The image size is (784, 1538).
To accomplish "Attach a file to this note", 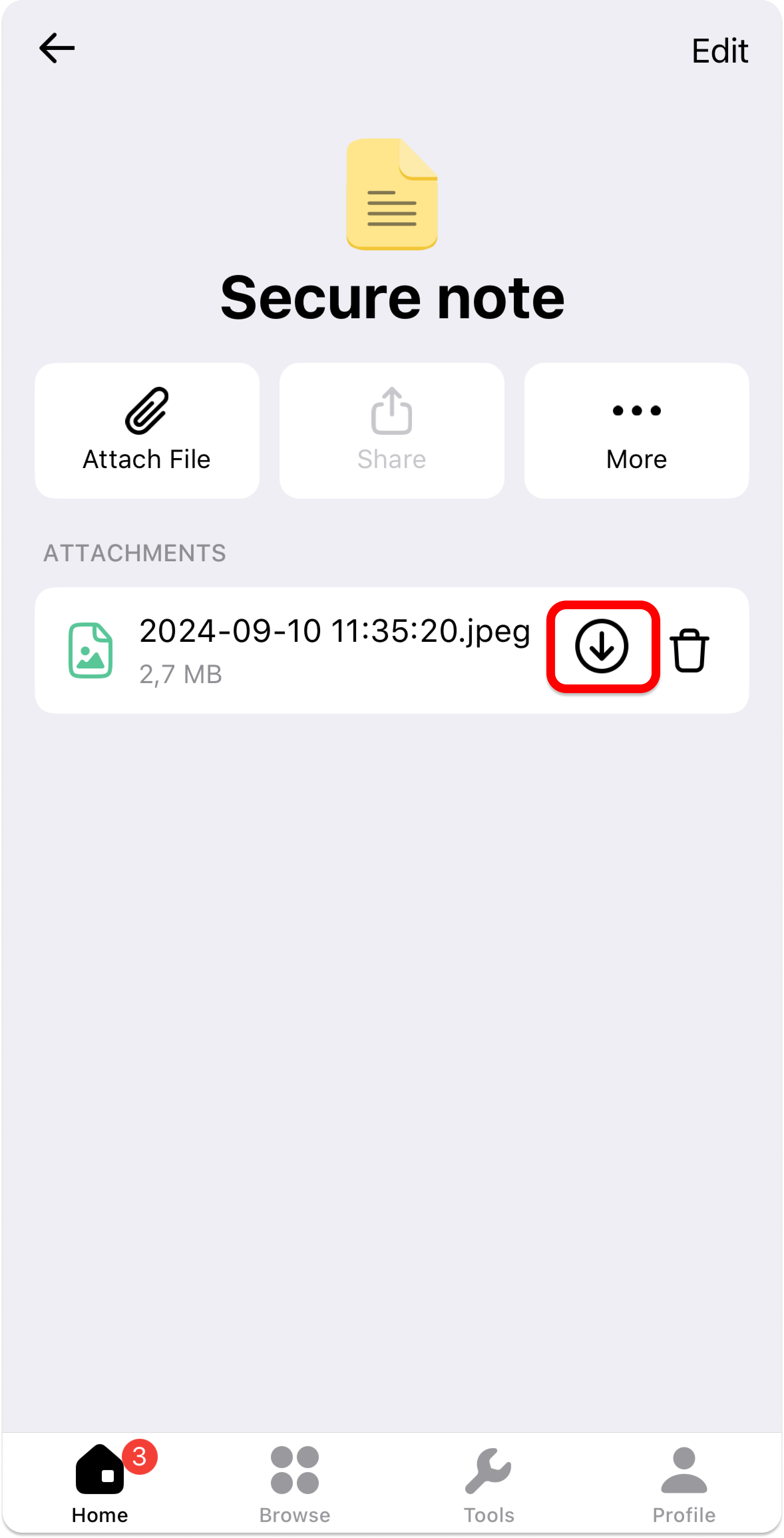I will click(147, 430).
